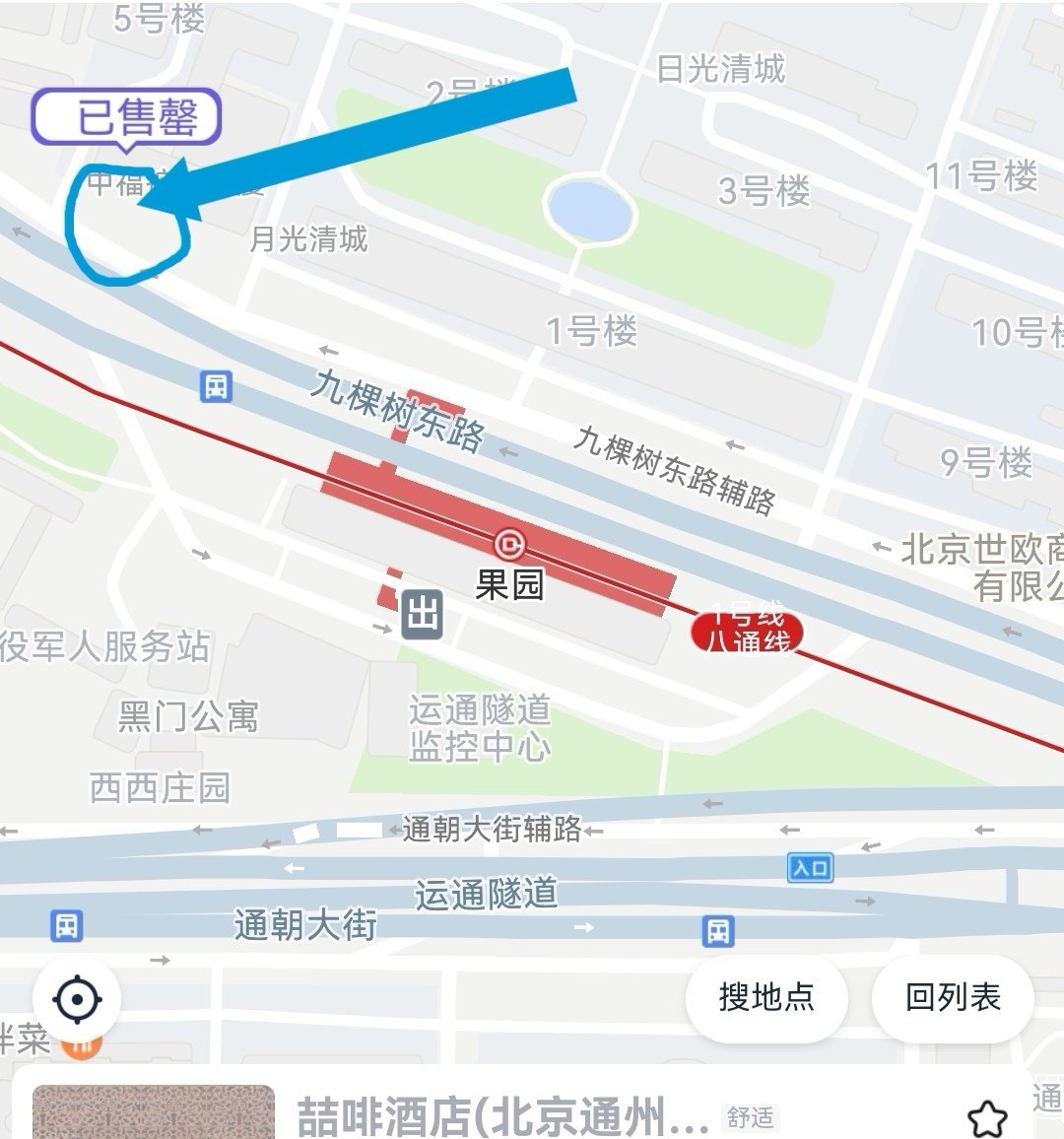Switch back to list with 回列表
This screenshot has width=1064, height=1139.
click(952, 997)
